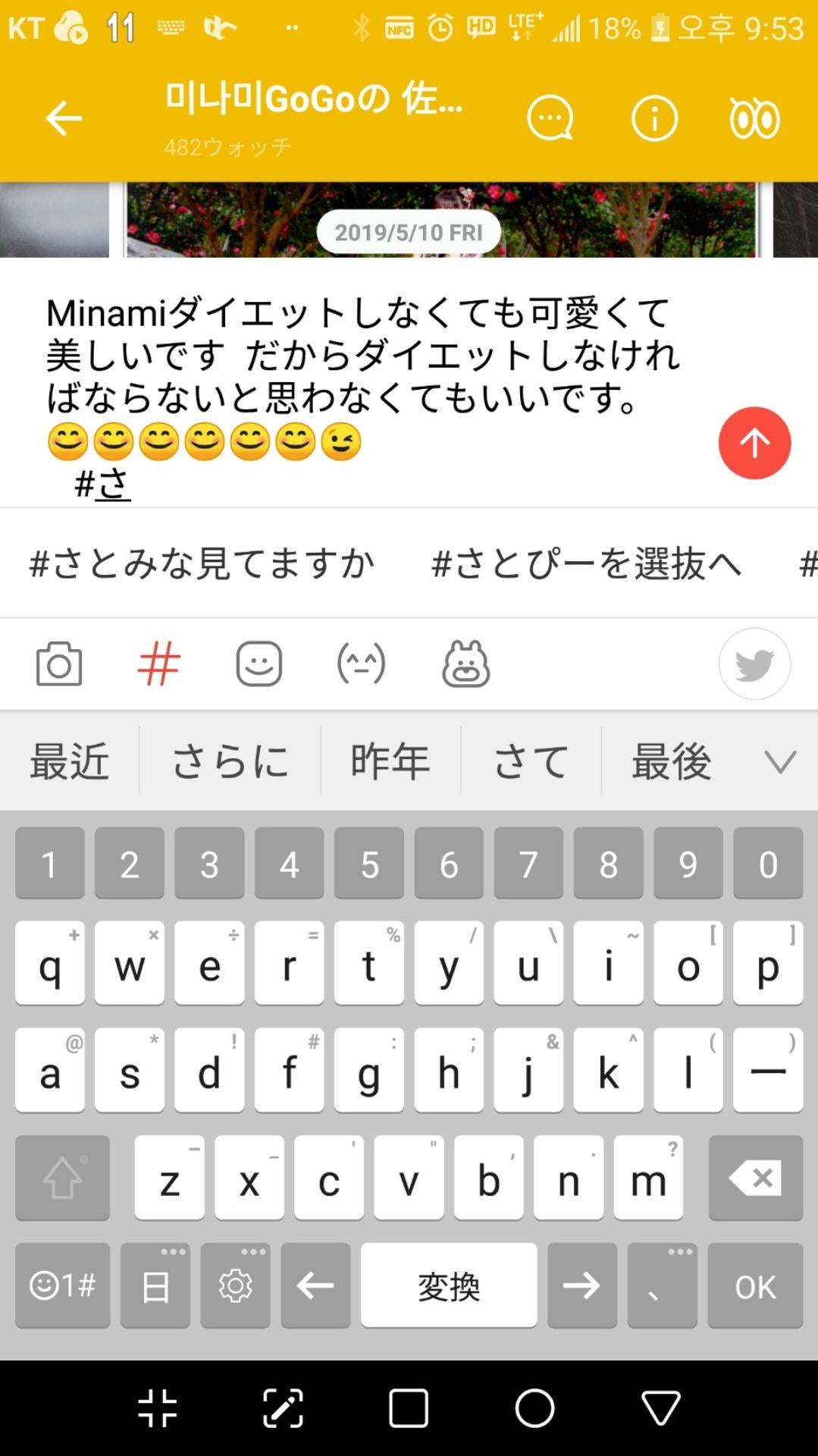Attach a photo with camera icon

click(x=59, y=664)
